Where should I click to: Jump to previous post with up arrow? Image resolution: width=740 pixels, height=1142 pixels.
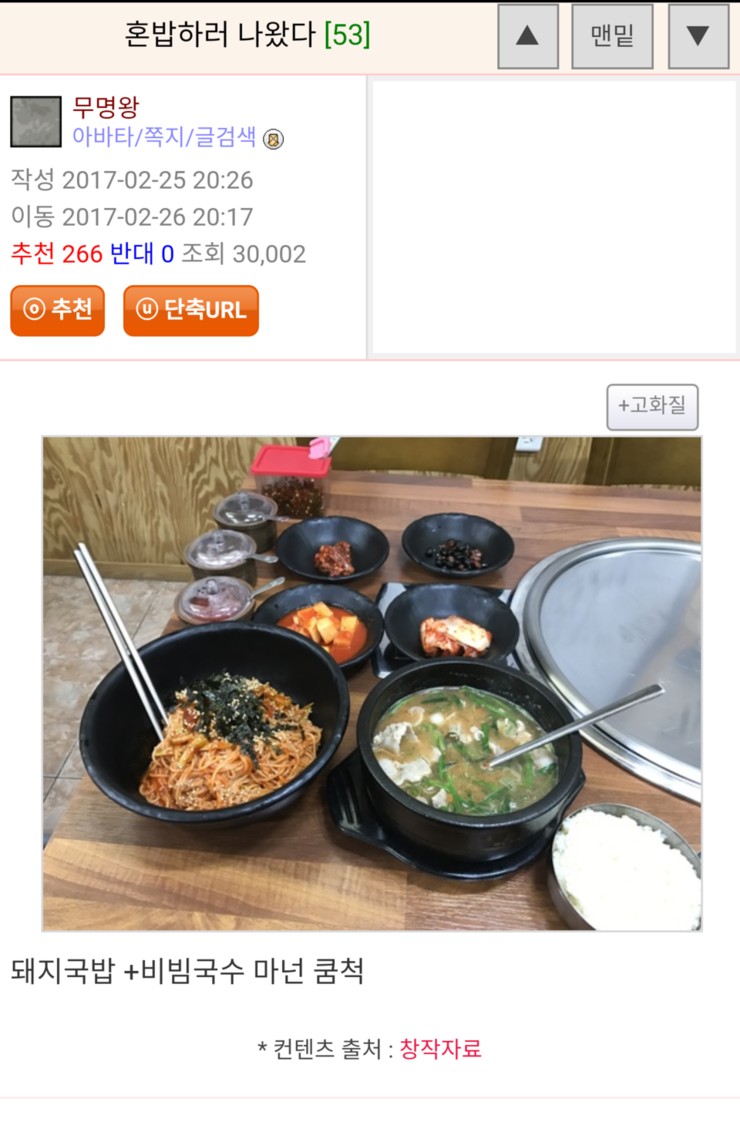point(527,37)
